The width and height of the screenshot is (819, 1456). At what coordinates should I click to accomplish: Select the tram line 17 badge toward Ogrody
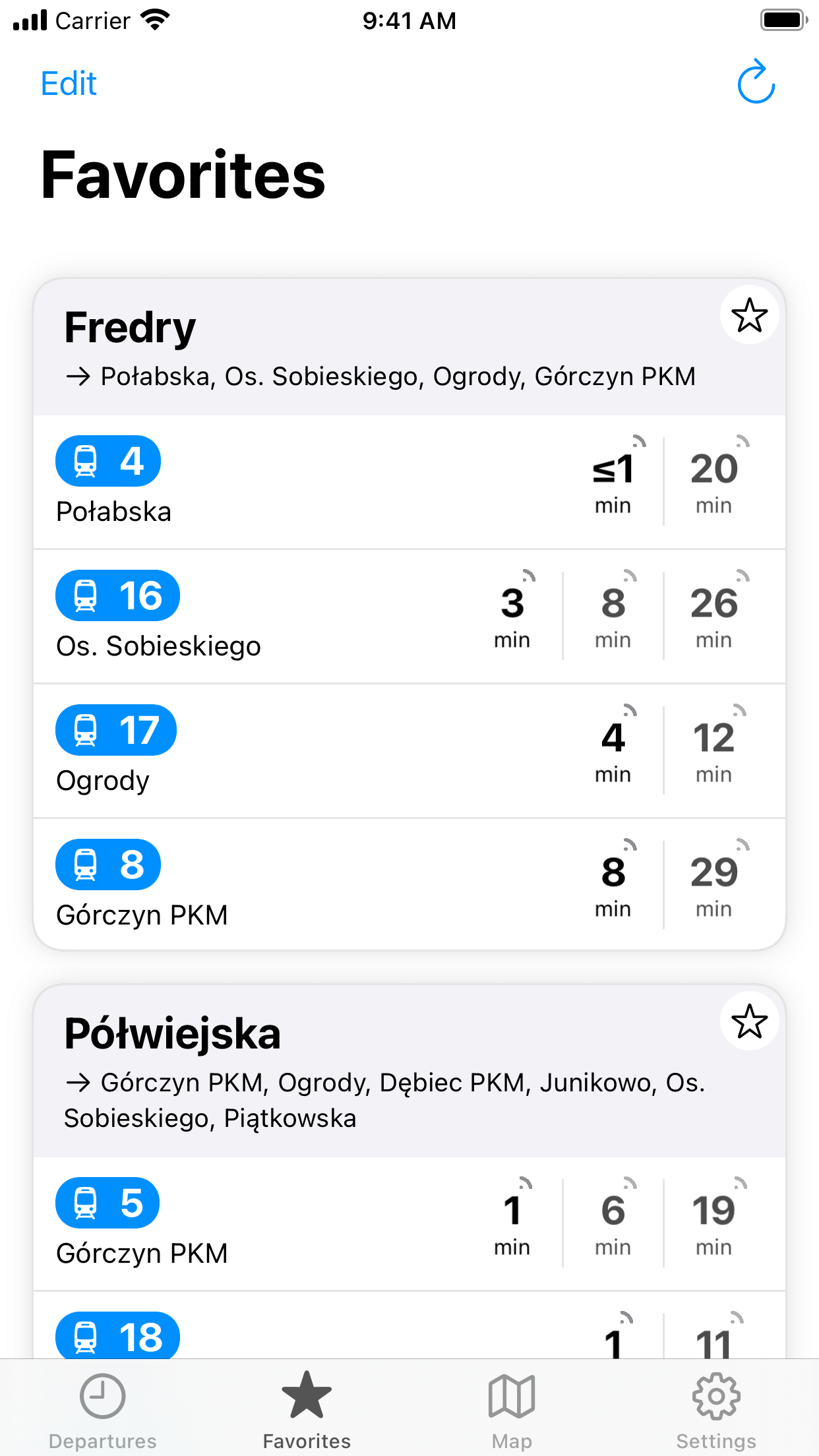pos(115,730)
